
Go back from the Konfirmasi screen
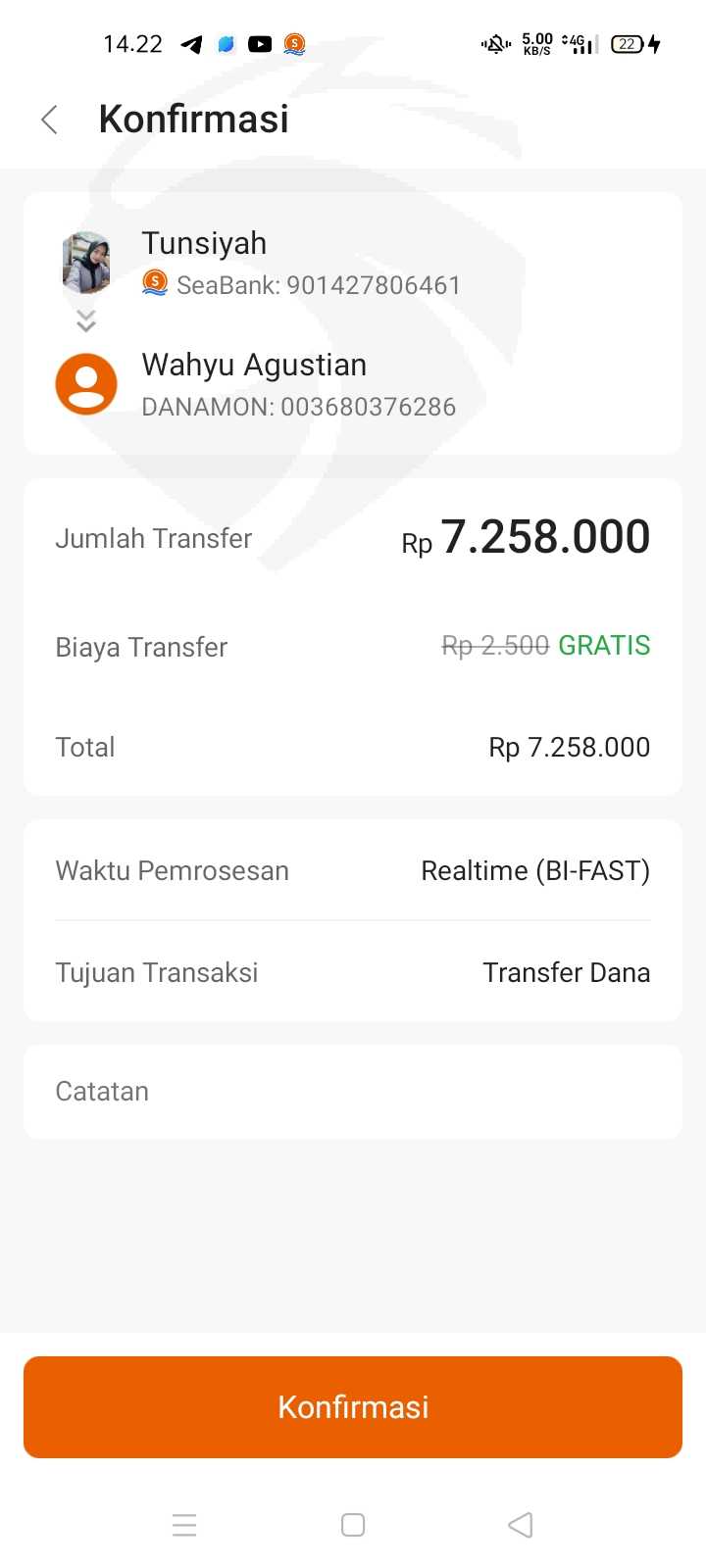[x=50, y=120]
